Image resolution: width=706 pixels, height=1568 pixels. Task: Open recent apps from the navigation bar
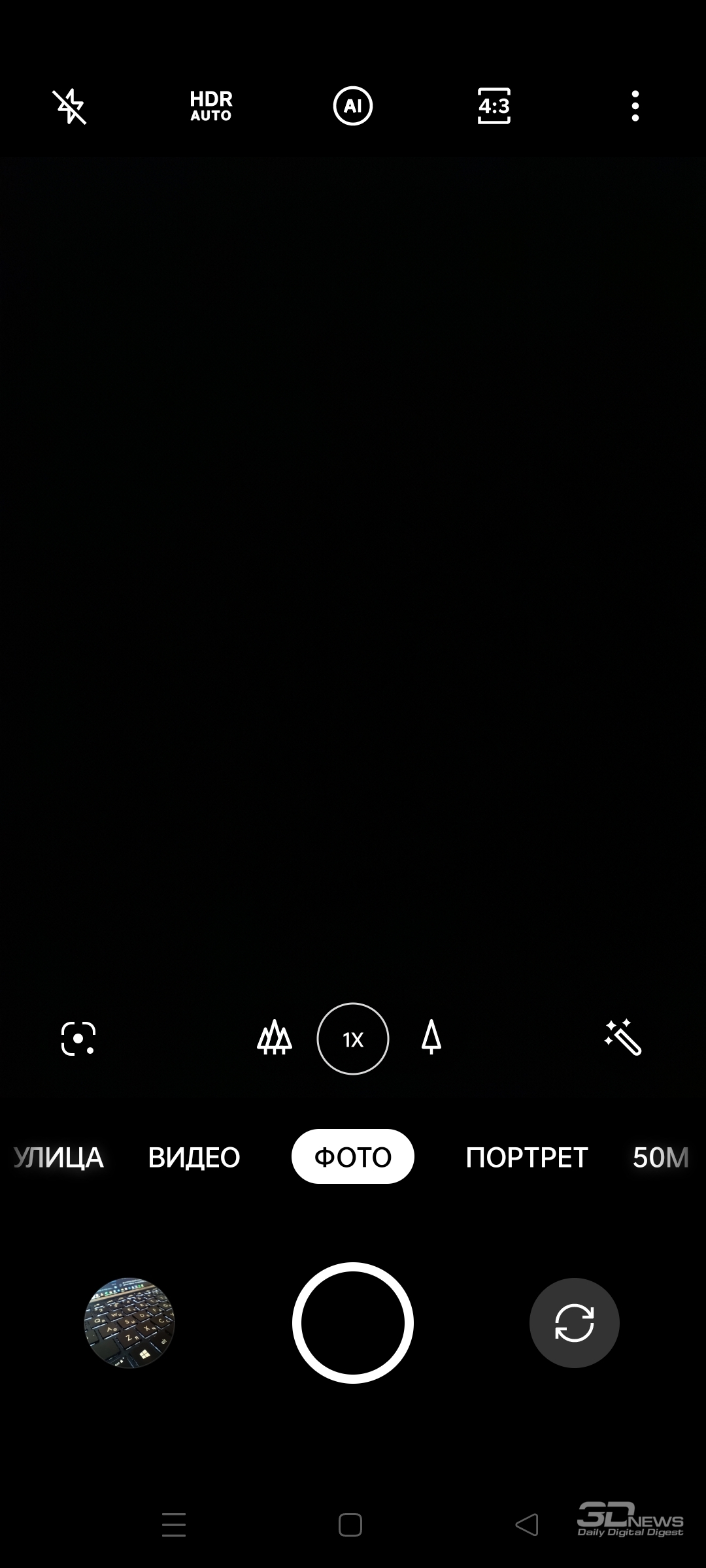(x=174, y=1525)
